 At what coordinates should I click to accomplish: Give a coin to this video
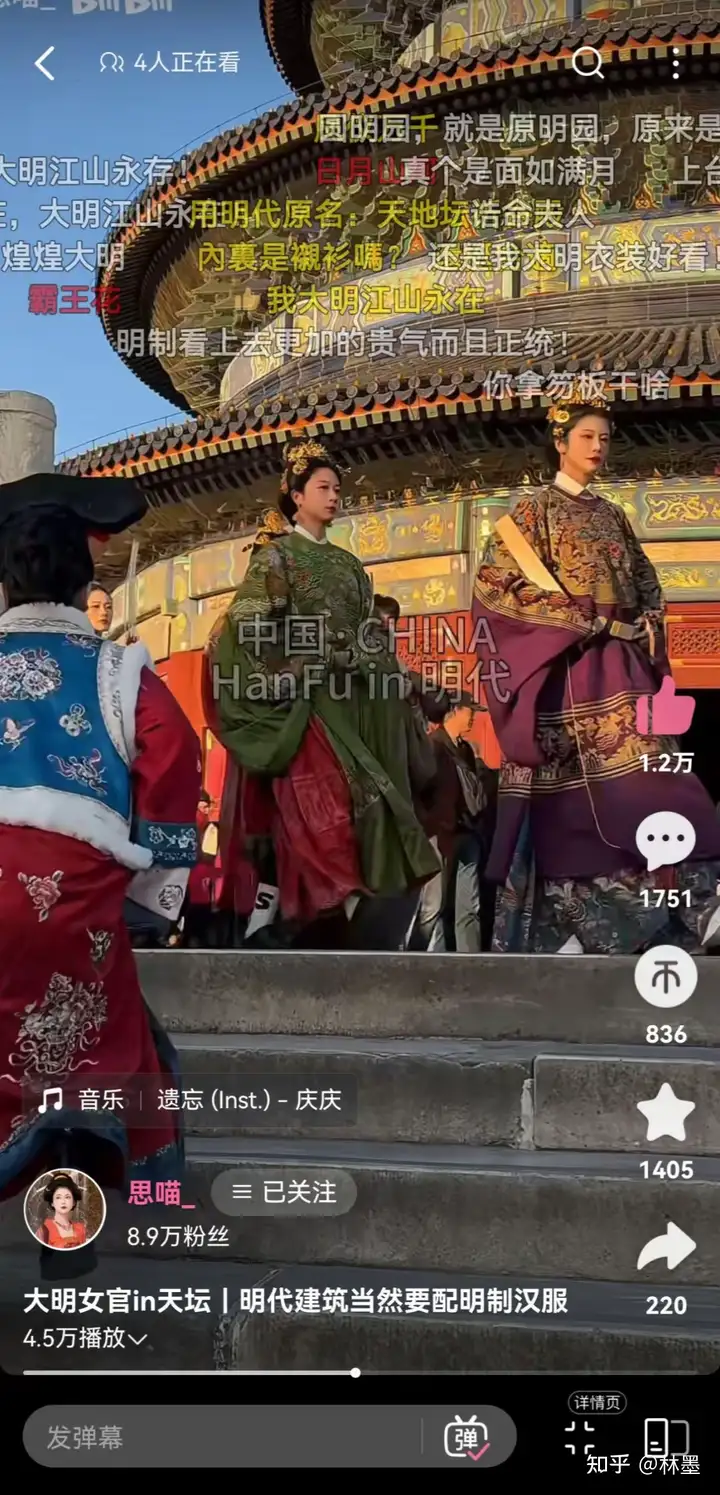665,976
